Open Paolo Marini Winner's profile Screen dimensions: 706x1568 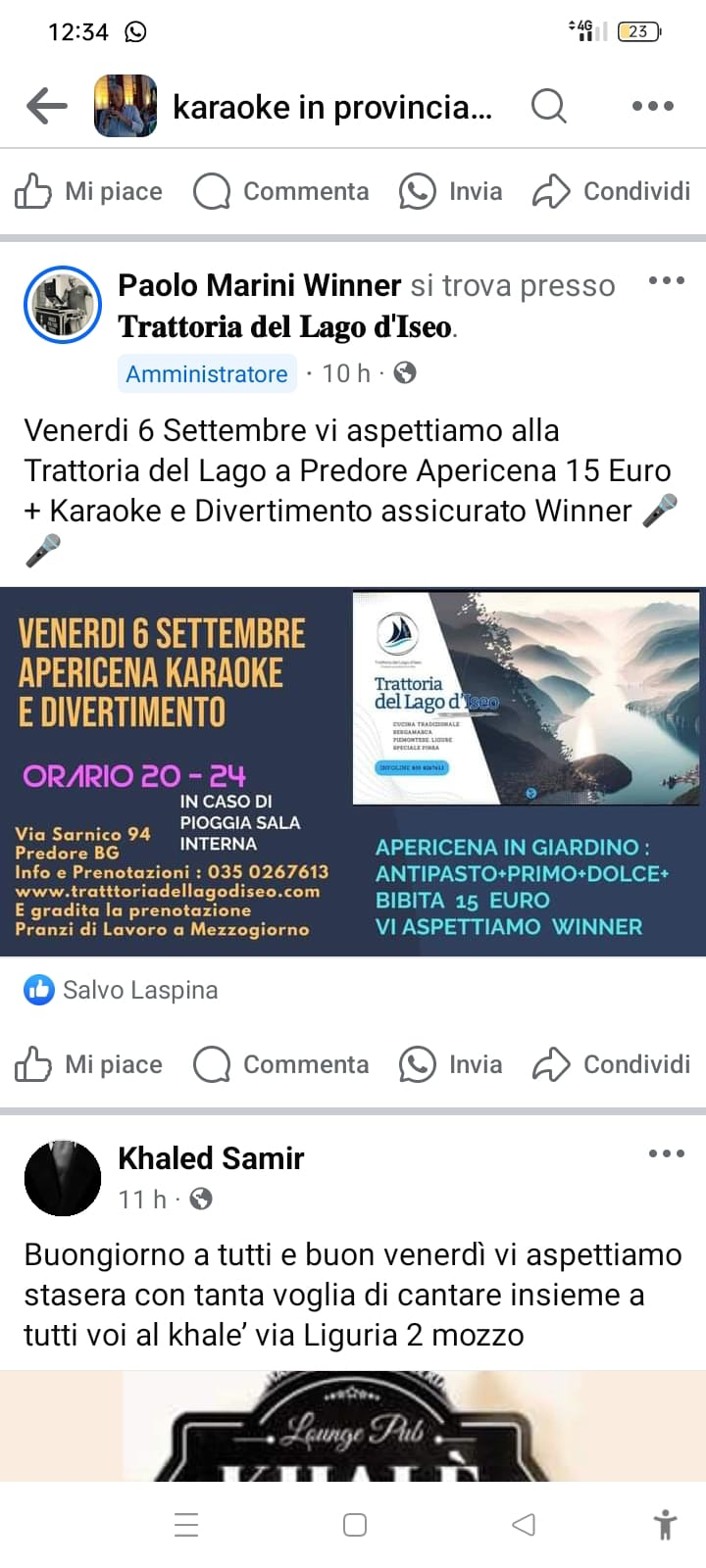259,285
